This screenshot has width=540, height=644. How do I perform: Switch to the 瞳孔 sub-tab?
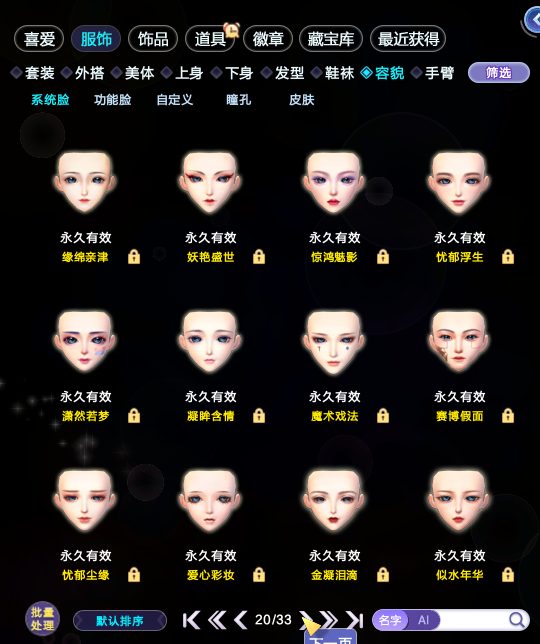239,100
